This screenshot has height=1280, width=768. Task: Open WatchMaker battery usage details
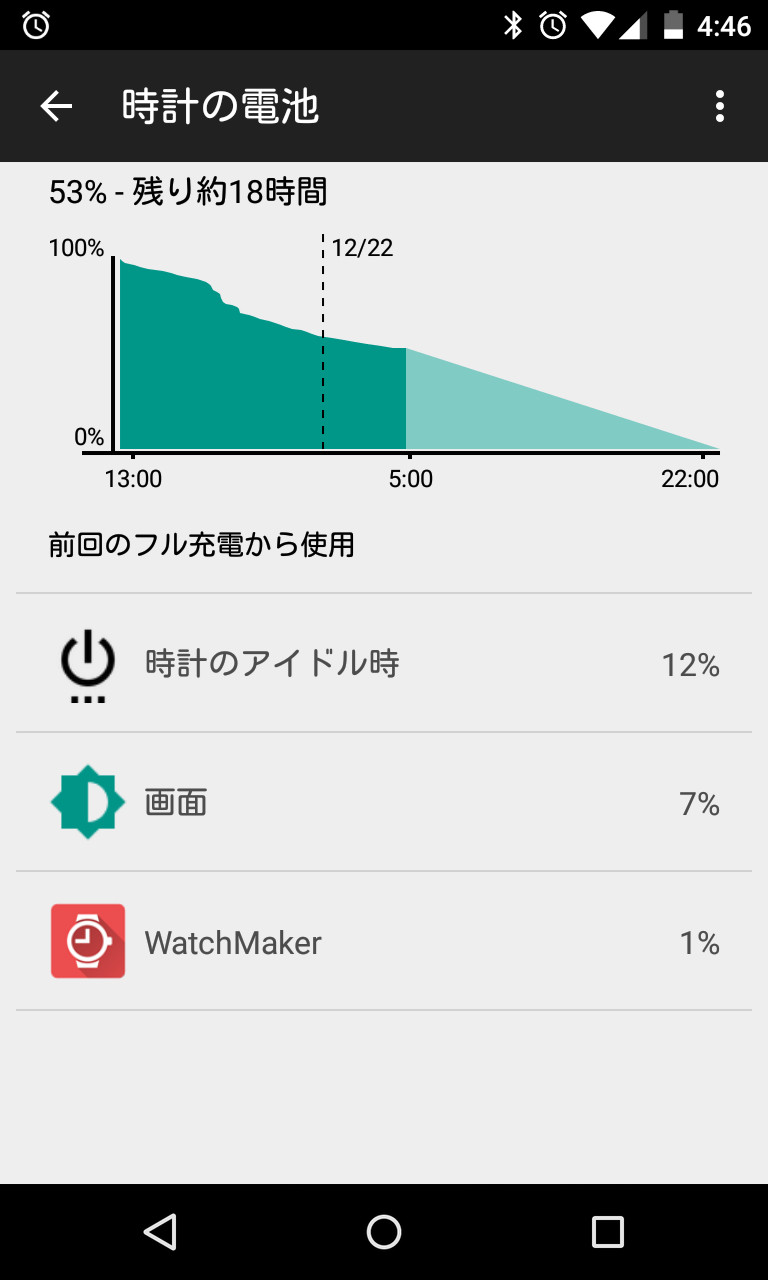tap(384, 941)
